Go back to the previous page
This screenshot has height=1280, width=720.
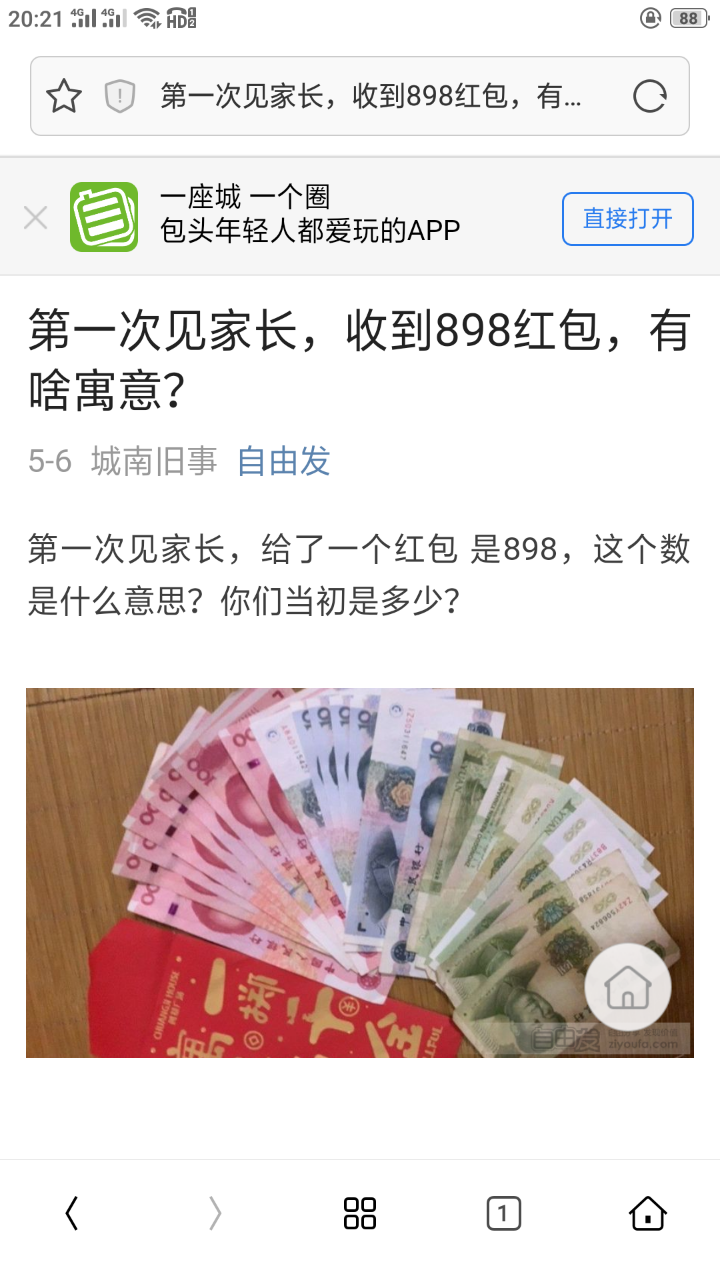(71, 1213)
